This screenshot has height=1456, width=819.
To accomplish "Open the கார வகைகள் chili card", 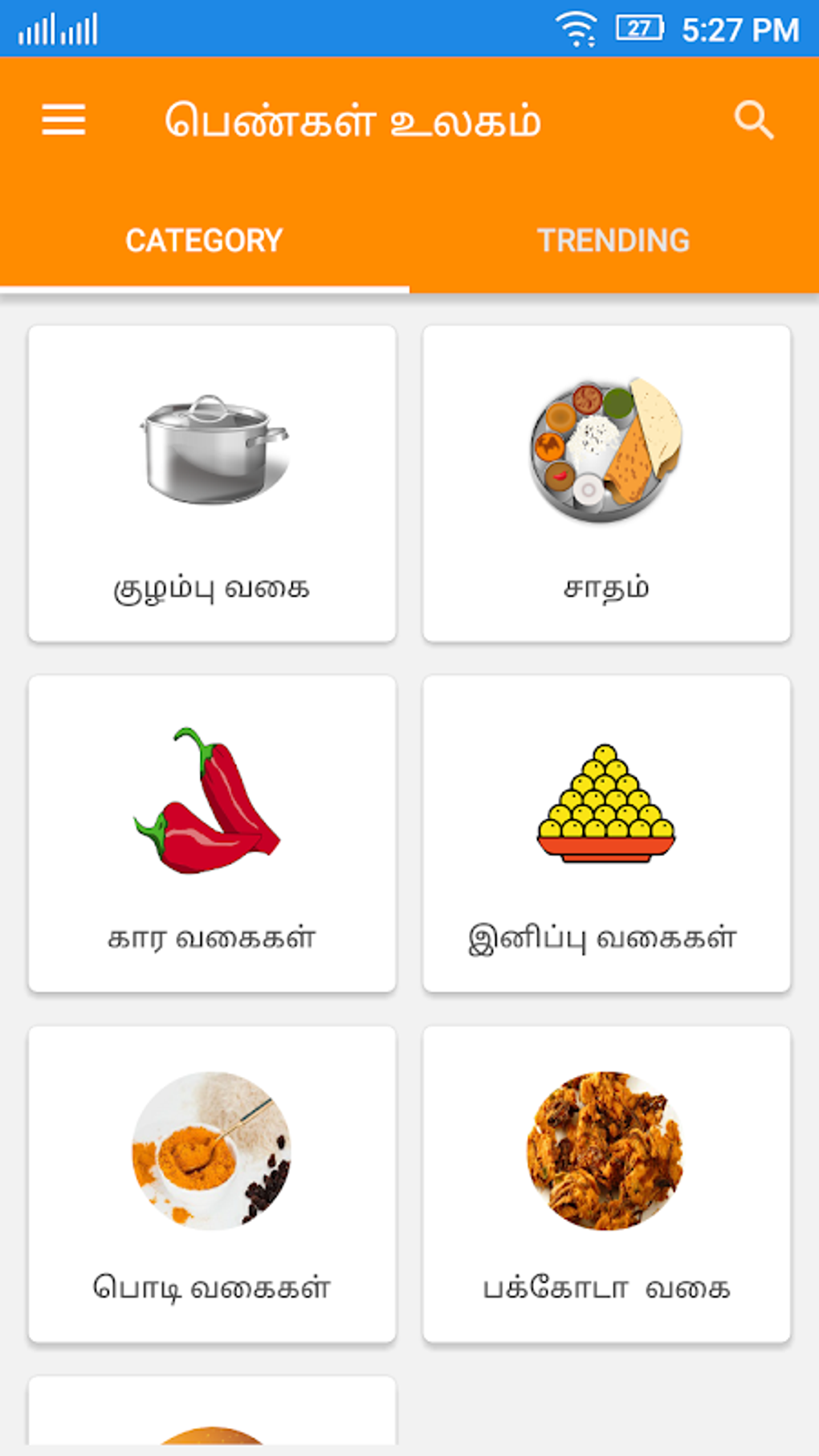I will coord(212,834).
